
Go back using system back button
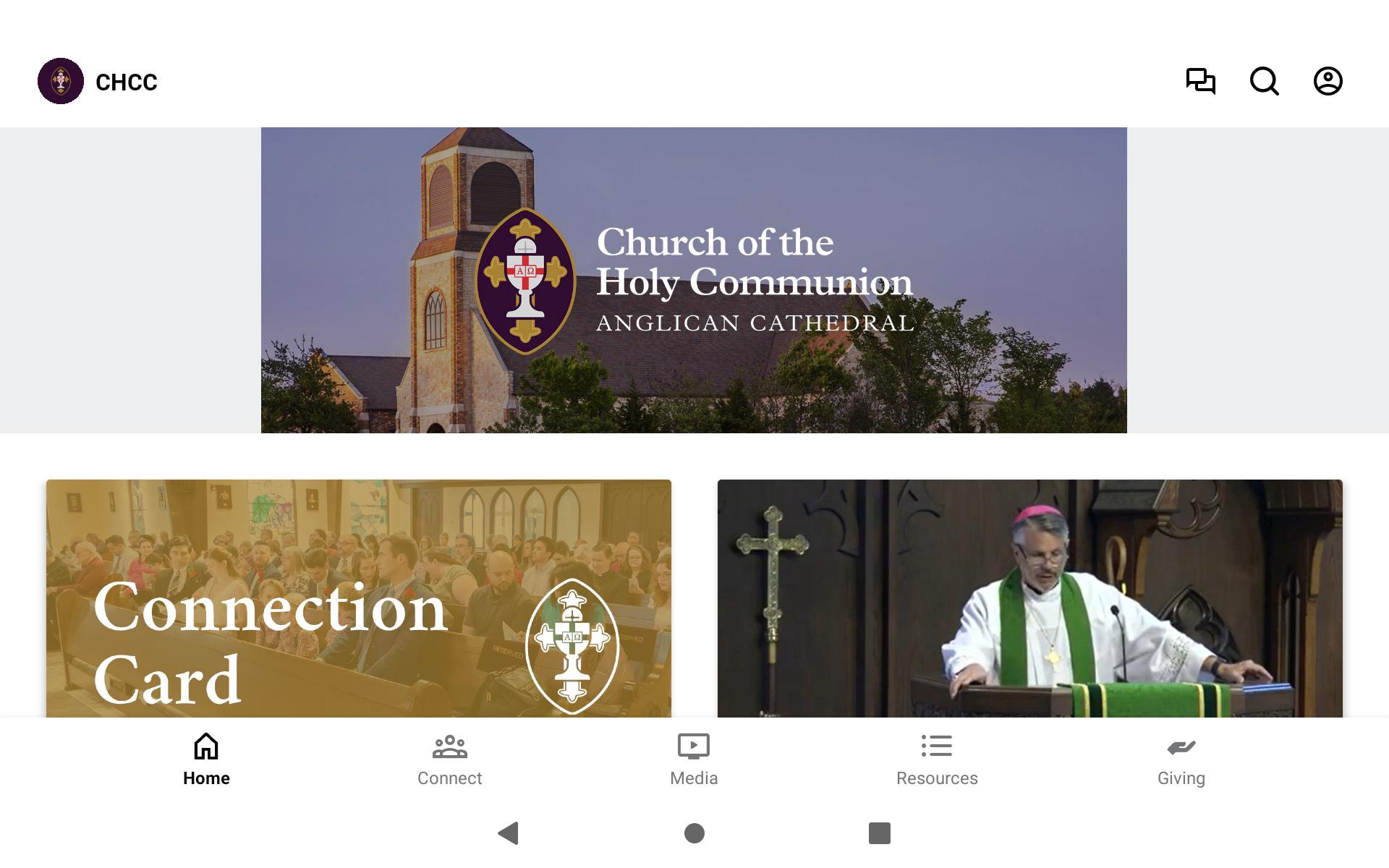pyautogui.click(x=509, y=833)
